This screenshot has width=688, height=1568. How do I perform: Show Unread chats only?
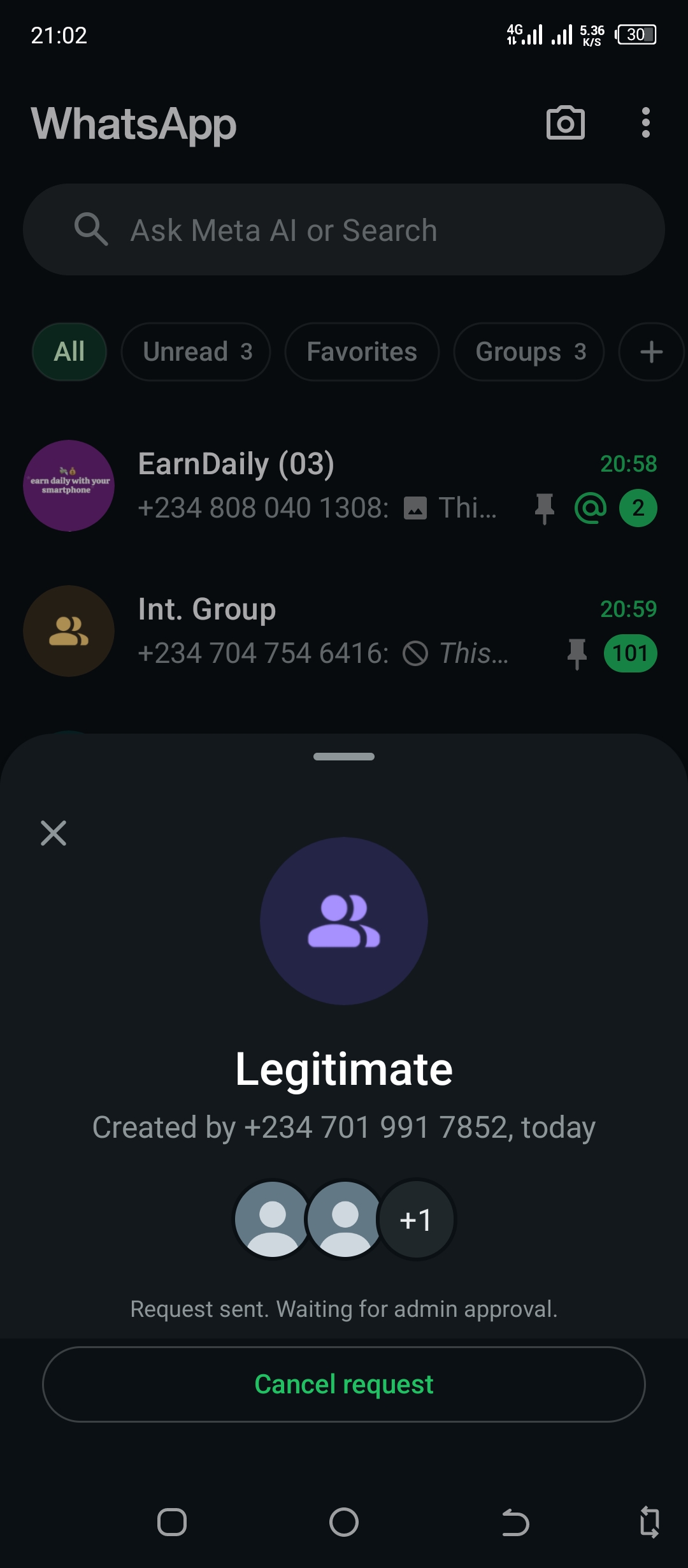click(196, 352)
